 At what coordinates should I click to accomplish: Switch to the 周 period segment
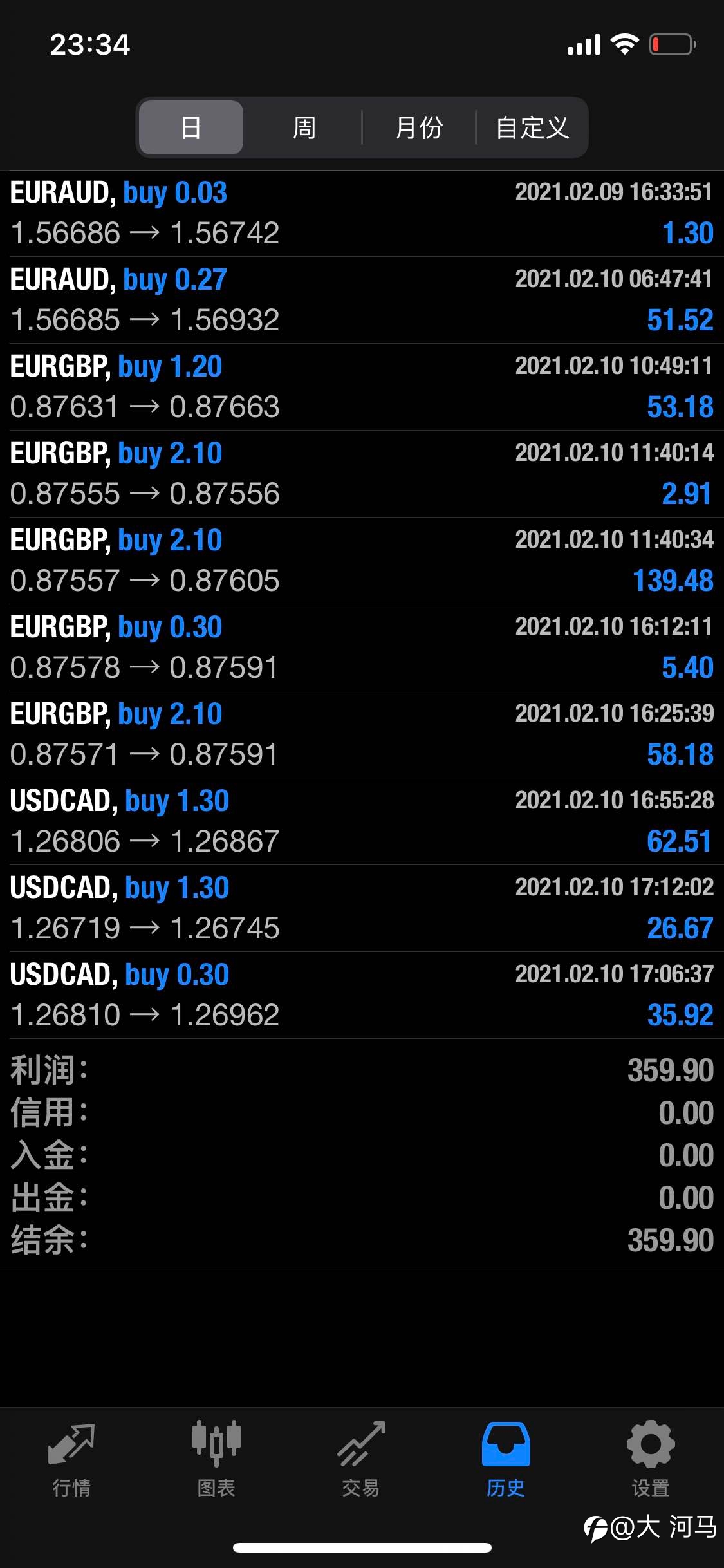[304, 127]
